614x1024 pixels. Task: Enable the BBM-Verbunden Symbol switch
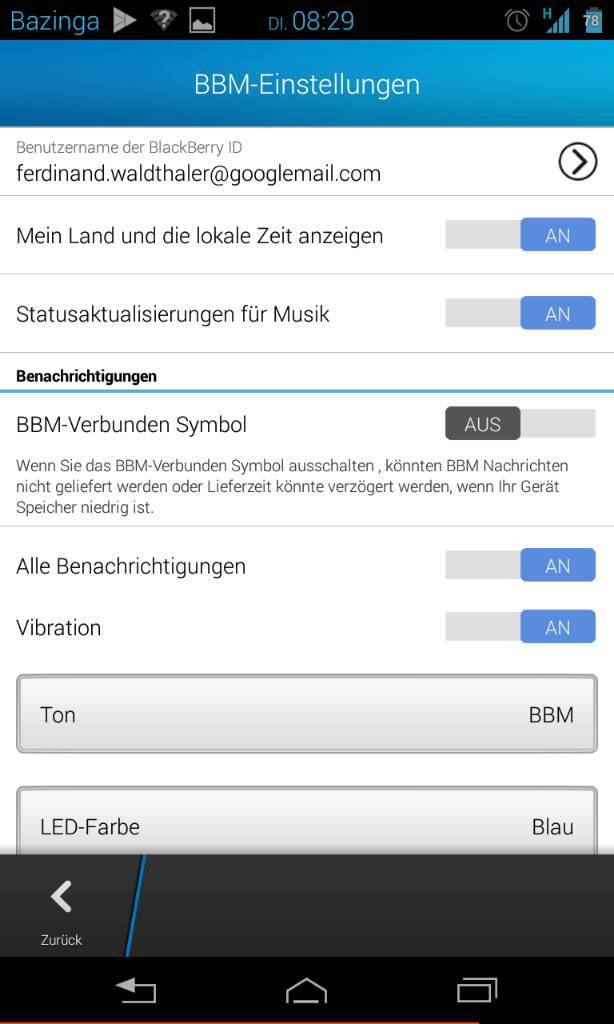click(x=520, y=424)
